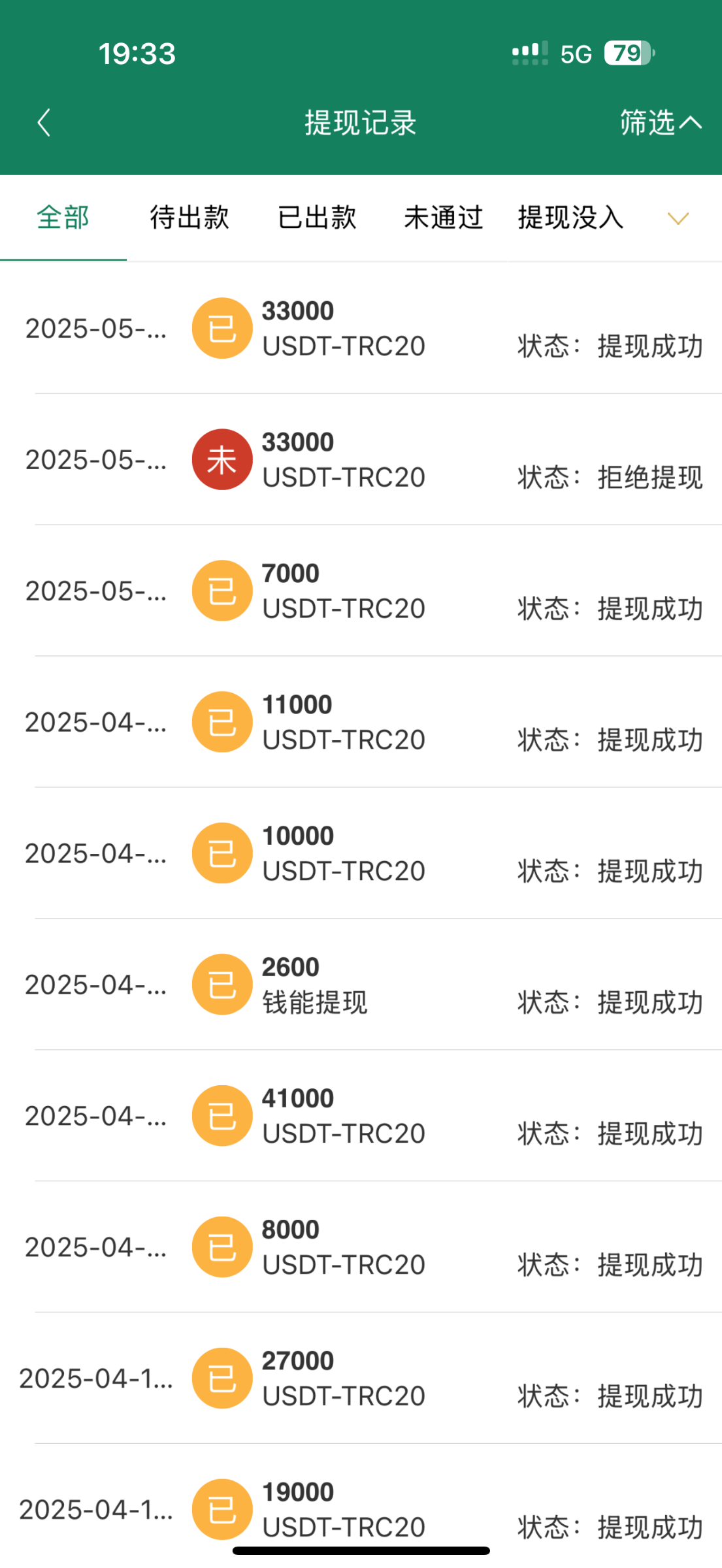The width and height of the screenshot is (722, 1568).
Task: Select the 已 badge on the 7000 USDT record
Action: click(222, 590)
